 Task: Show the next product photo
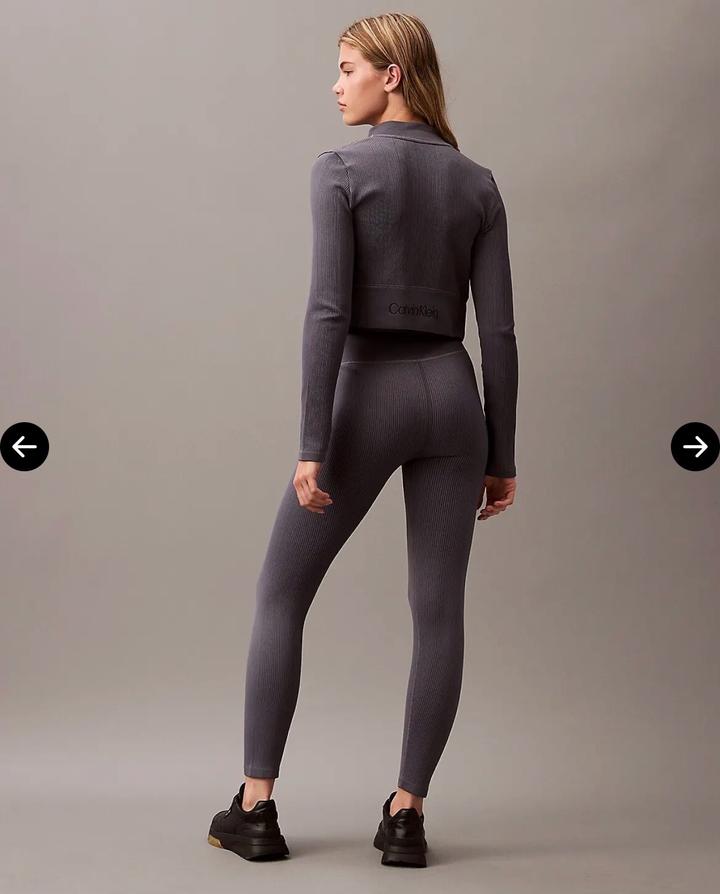695,447
